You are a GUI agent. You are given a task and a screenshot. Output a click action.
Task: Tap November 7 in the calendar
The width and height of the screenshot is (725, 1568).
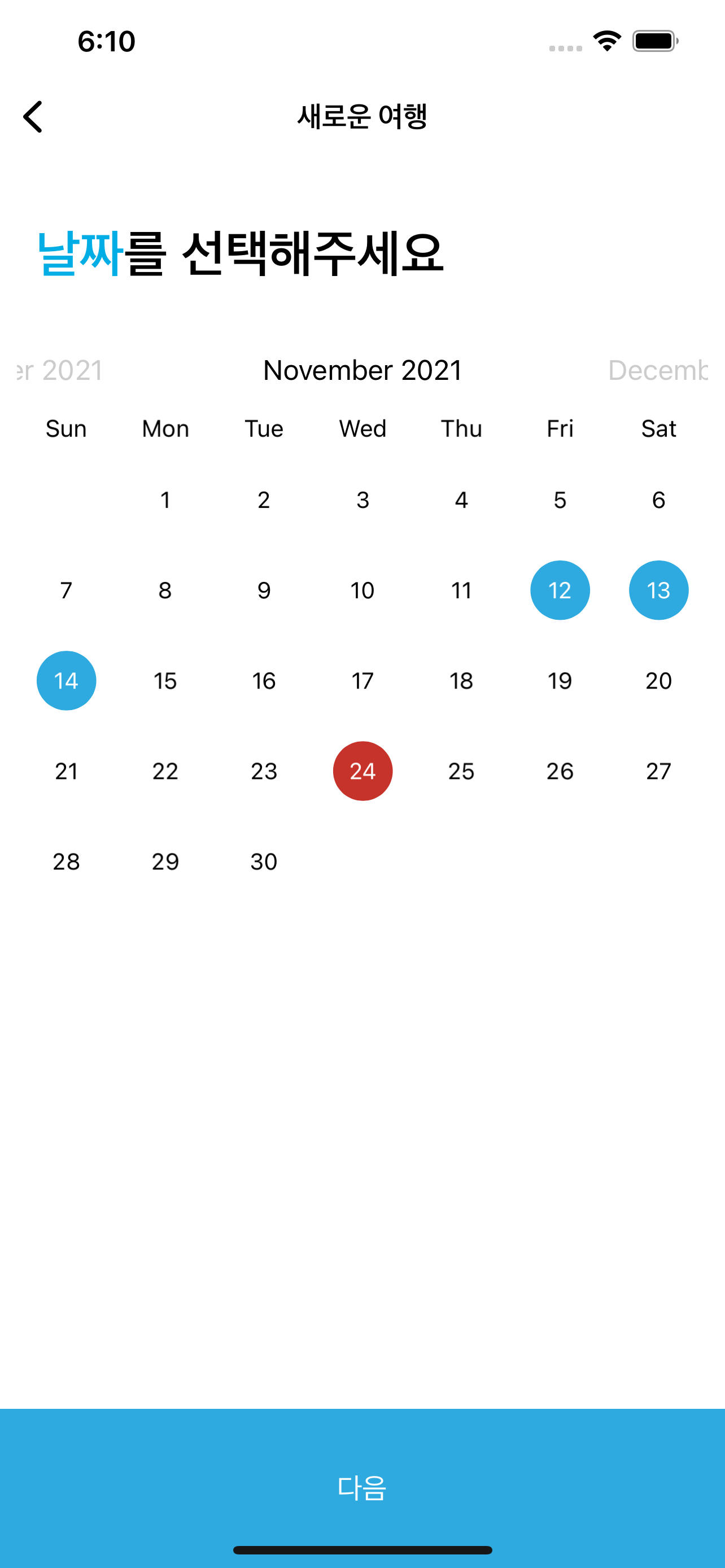point(67,590)
